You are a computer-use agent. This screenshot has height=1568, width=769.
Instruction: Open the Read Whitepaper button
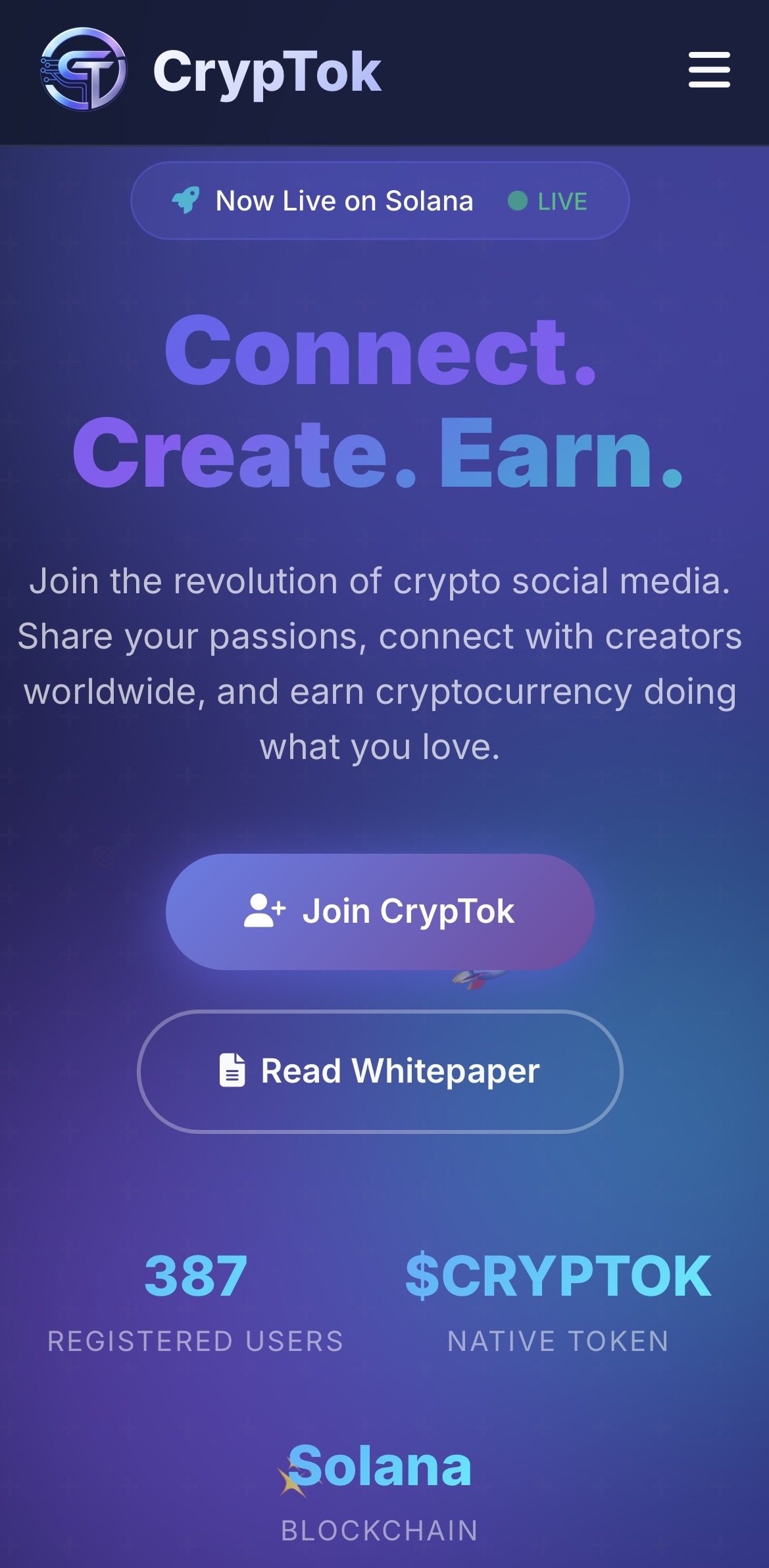pyautogui.click(x=380, y=1071)
